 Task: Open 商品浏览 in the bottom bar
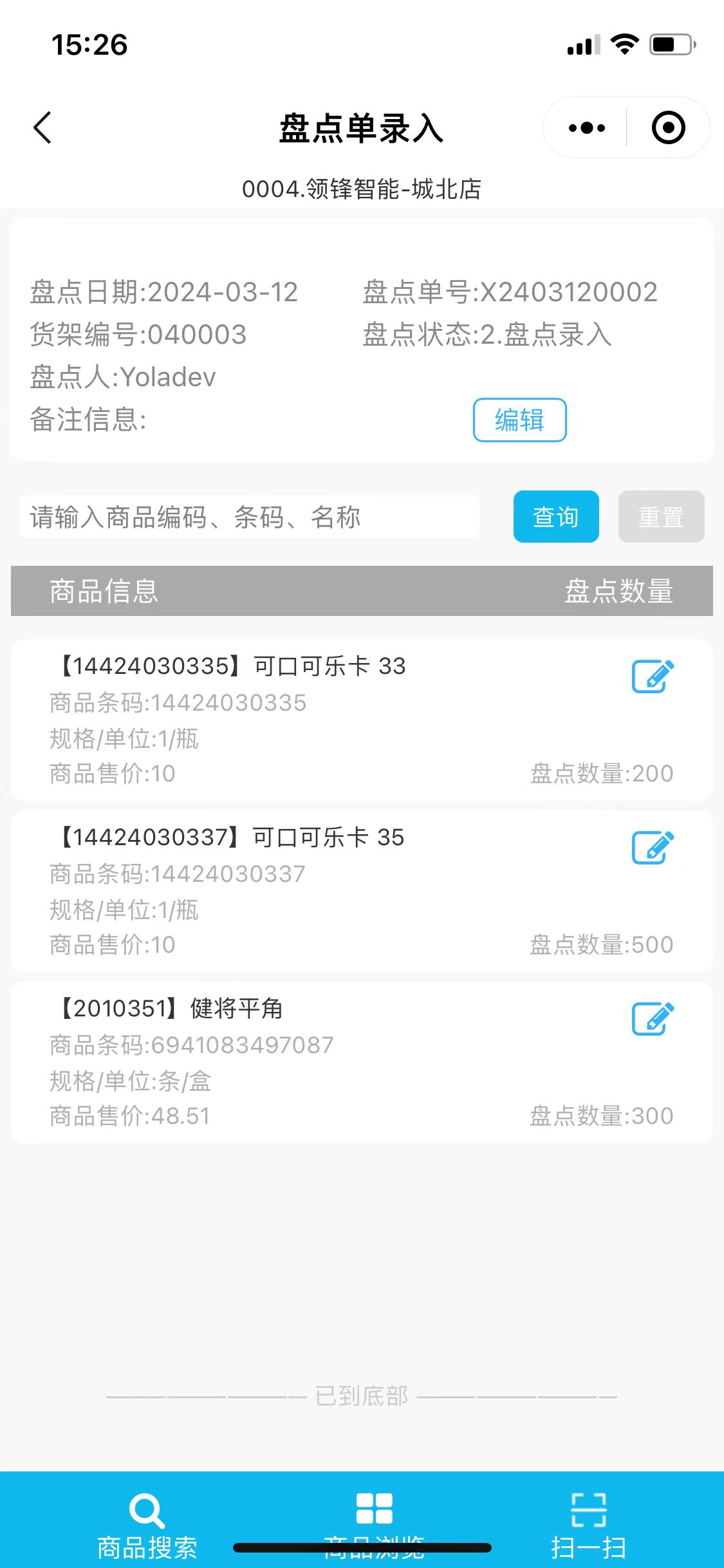[374, 1519]
